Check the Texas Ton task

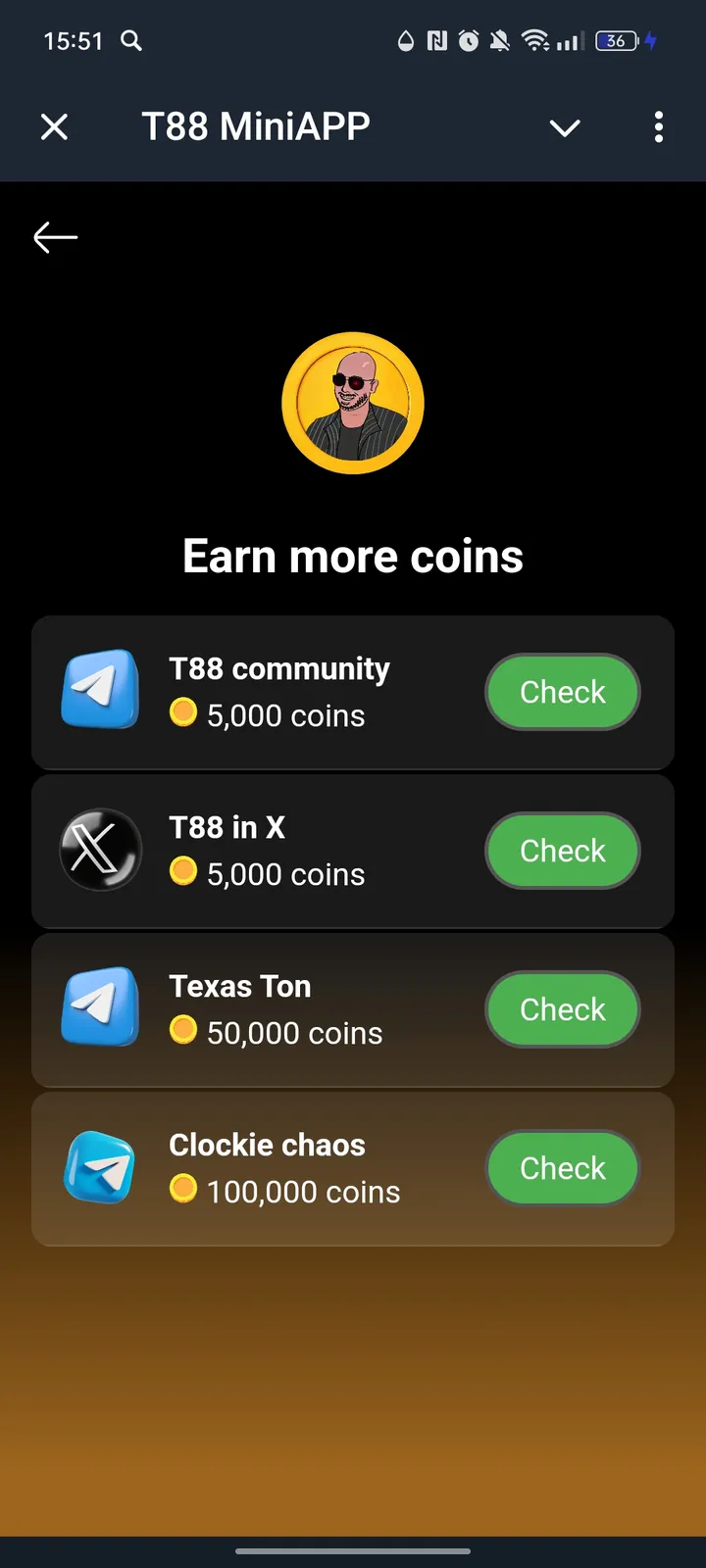563,1009
